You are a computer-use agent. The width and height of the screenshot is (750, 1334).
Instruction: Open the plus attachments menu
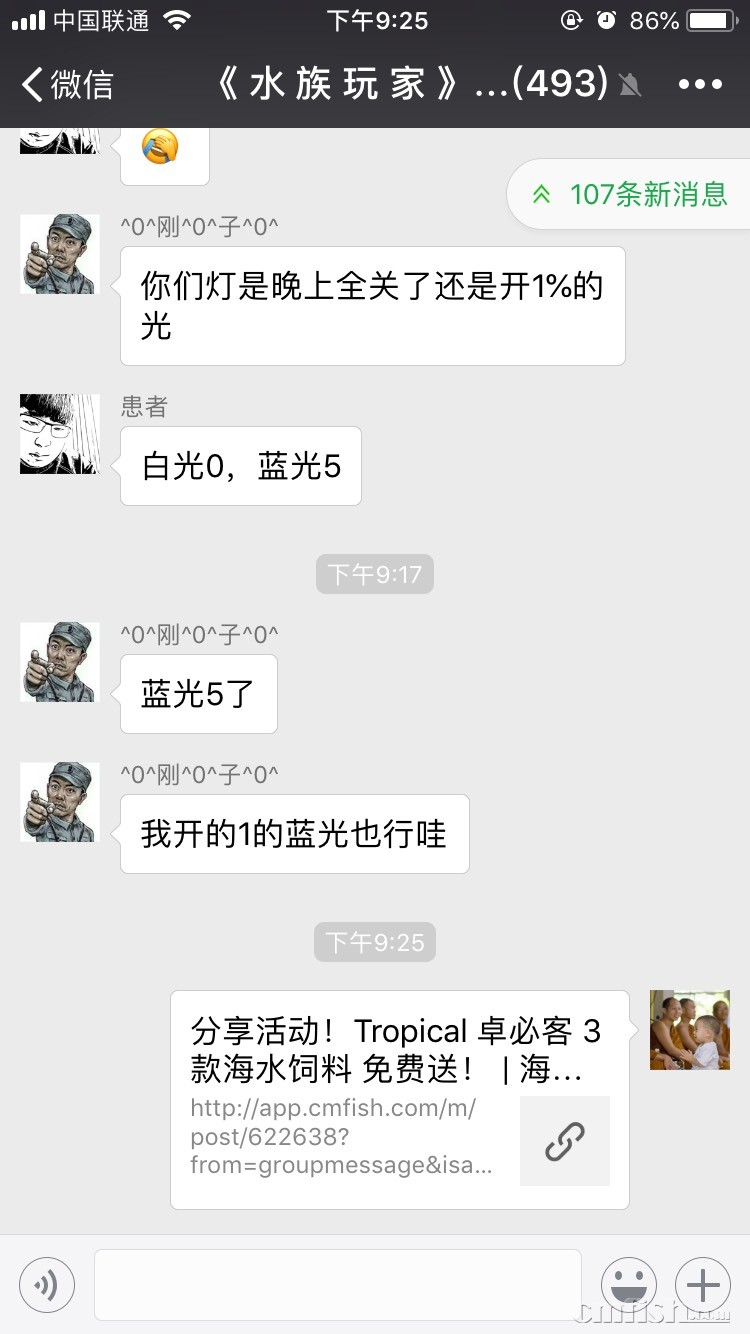click(703, 1284)
